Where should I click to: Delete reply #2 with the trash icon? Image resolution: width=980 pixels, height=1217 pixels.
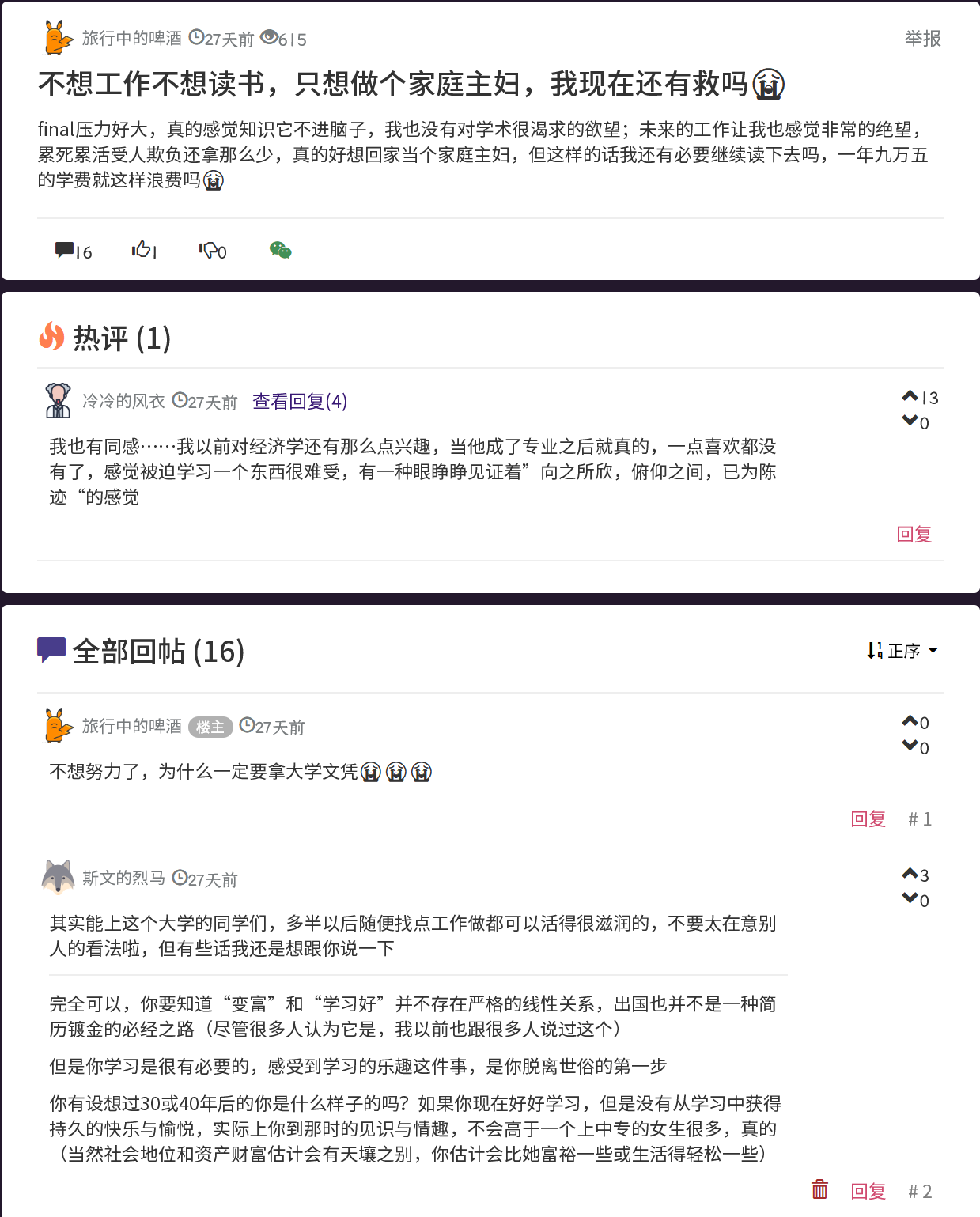819,1189
